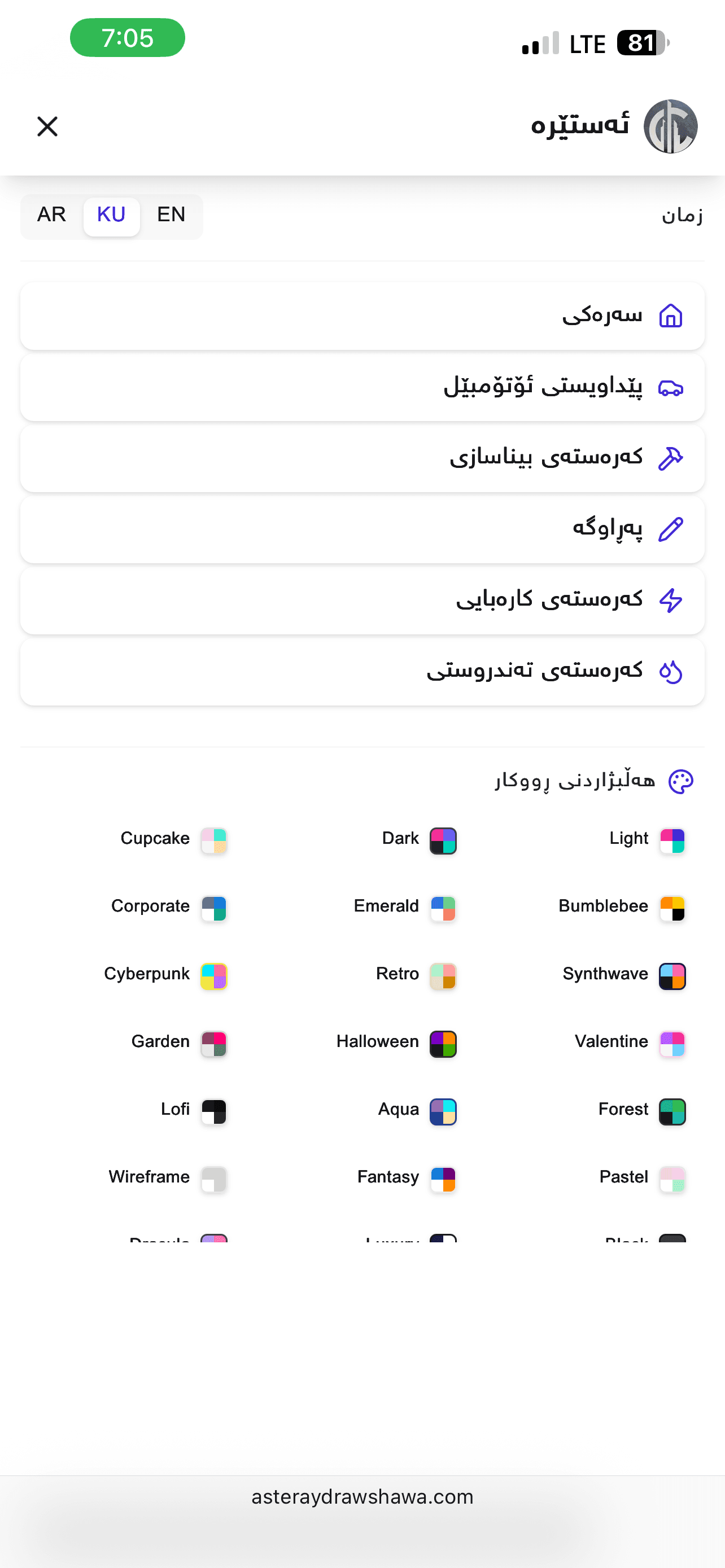Image resolution: width=725 pixels, height=1568 pixels.
Task: Open the پەڕاوگە menu item
Action: [362, 529]
